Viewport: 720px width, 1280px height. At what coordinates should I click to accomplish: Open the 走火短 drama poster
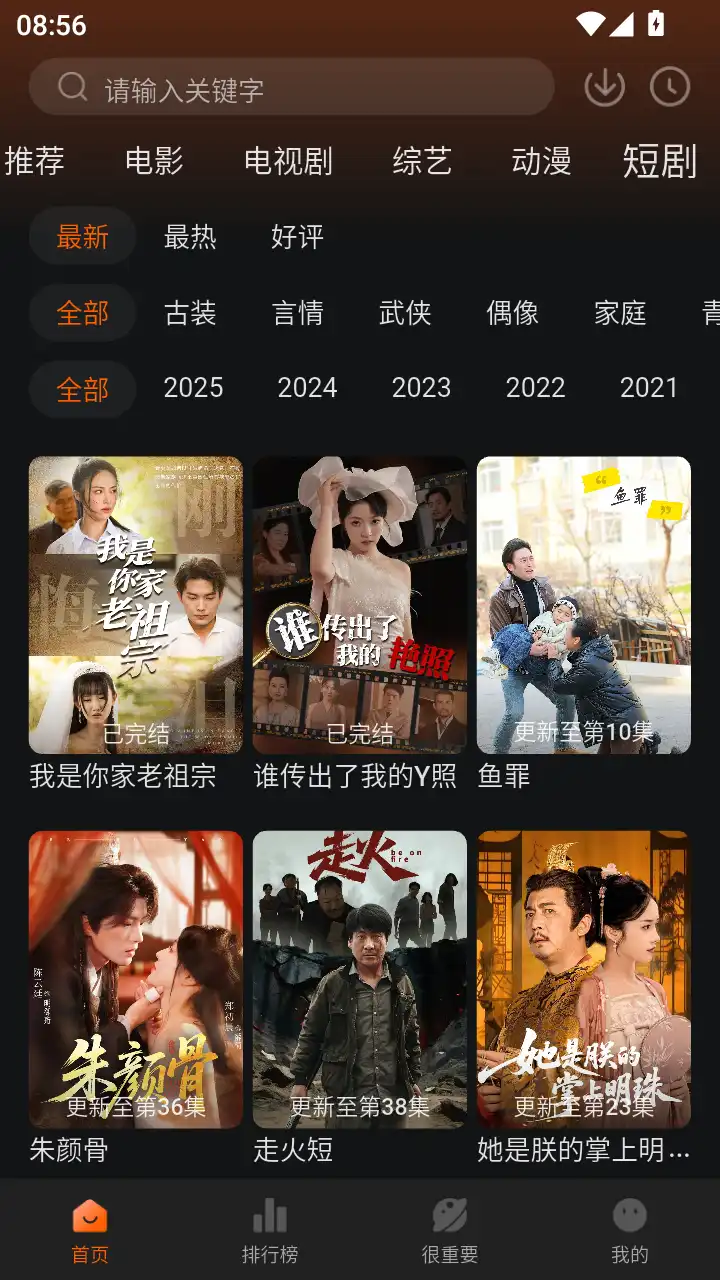point(359,977)
